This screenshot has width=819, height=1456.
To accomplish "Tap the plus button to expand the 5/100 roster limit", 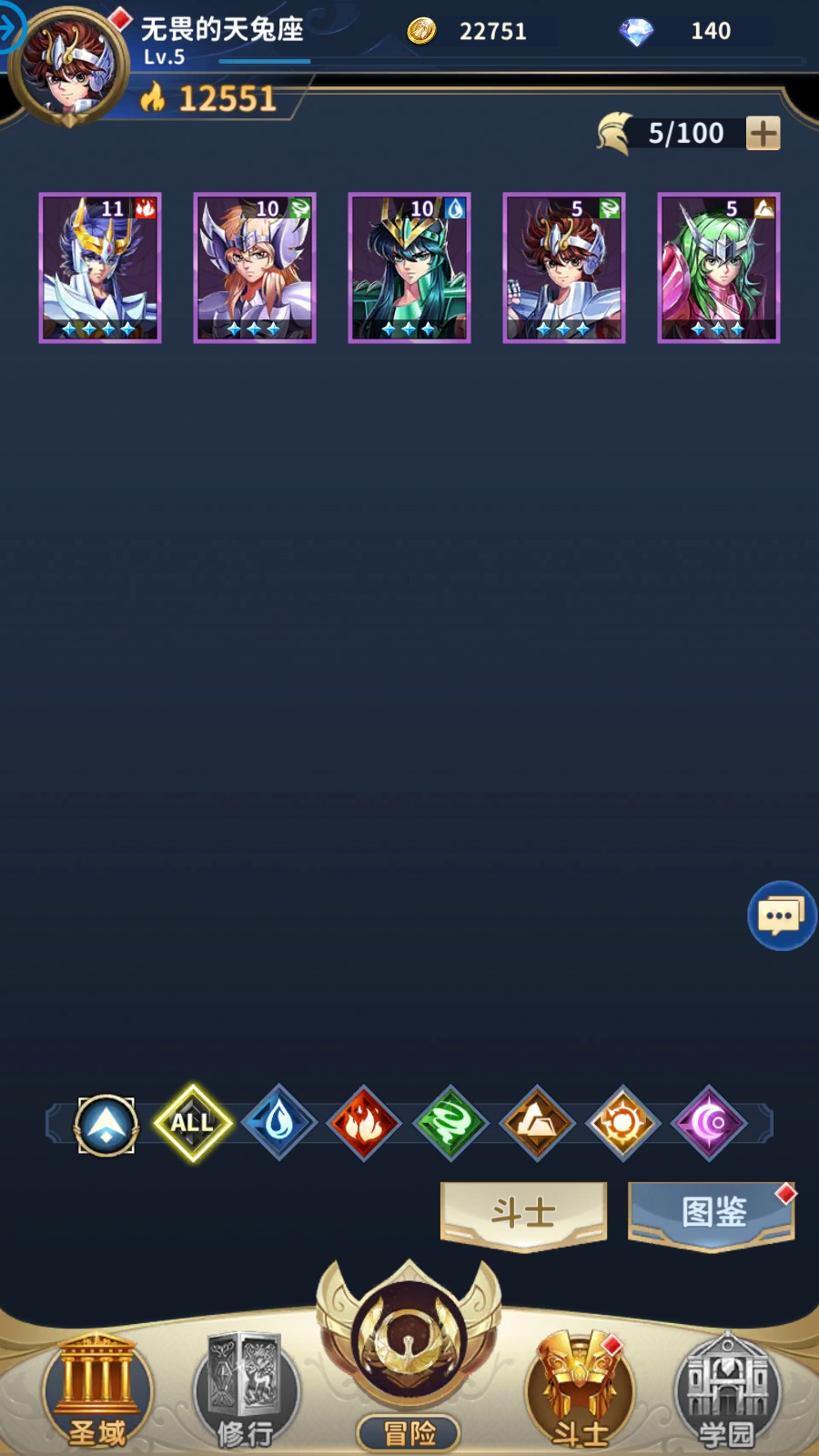I will [763, 134].
